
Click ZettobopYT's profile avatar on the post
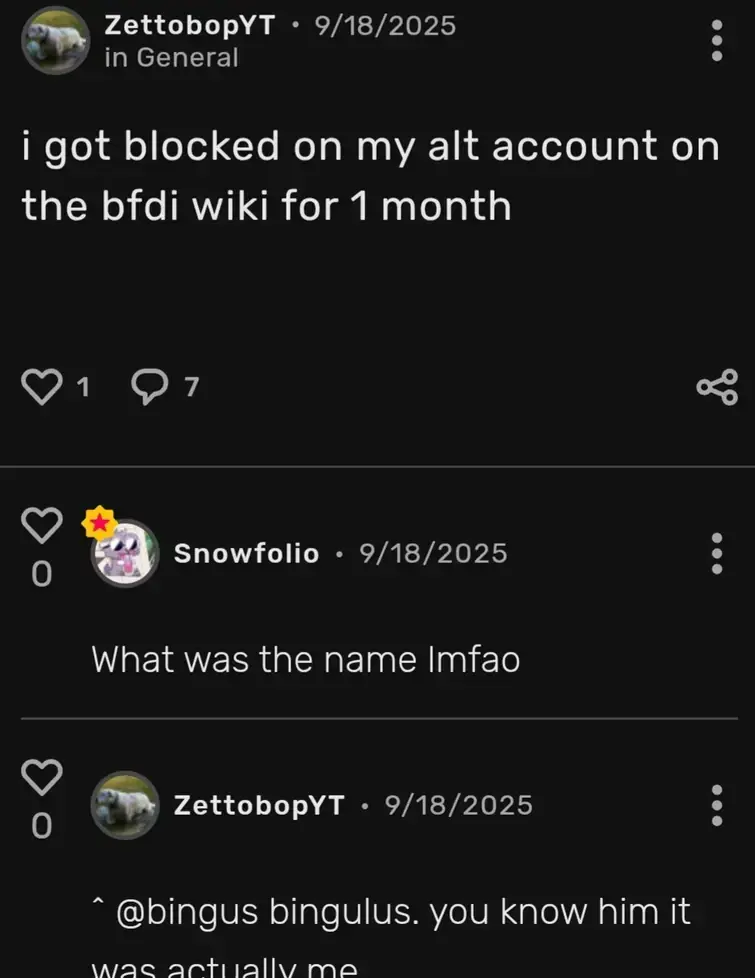pyautogui.click(x=55, y=41)
